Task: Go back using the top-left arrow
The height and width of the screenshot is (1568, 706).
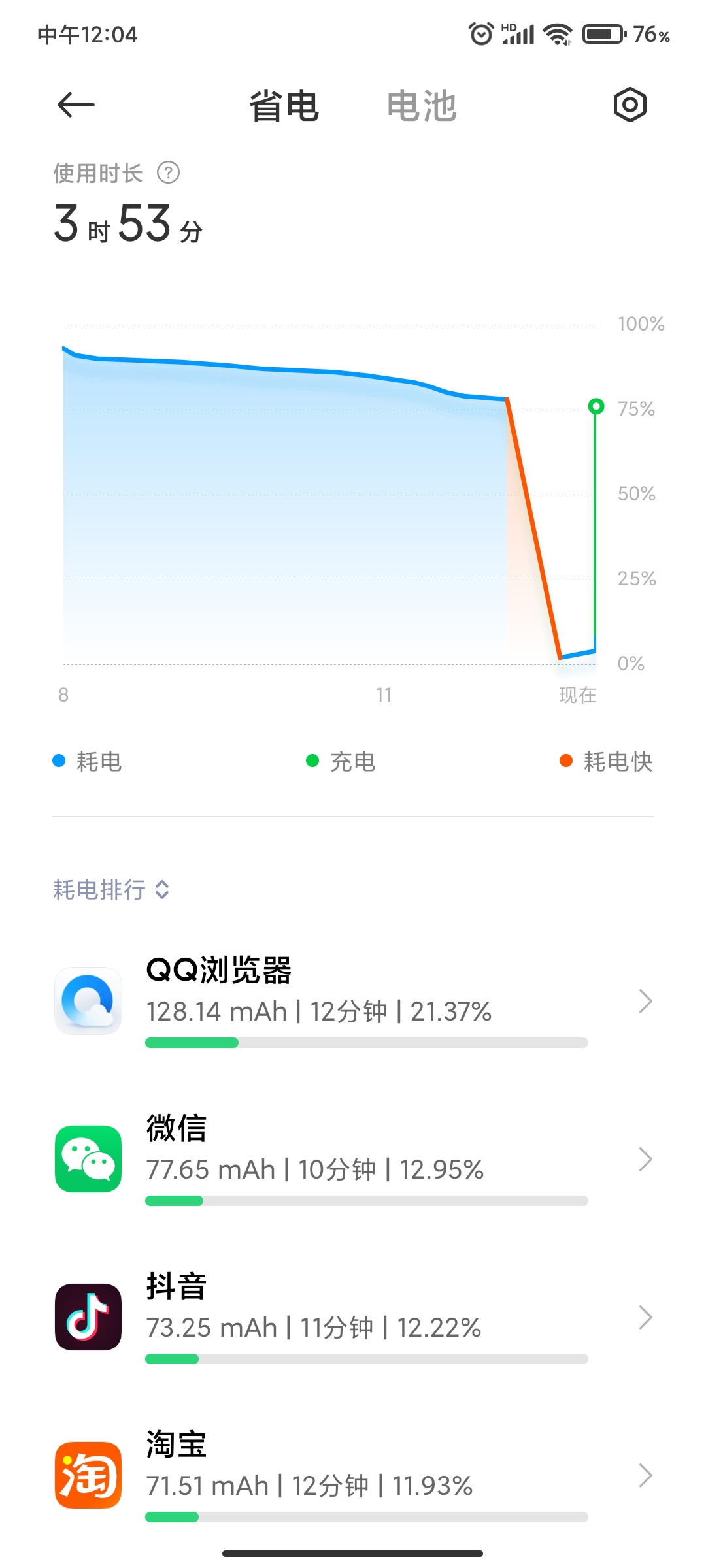Action: pos(76,105)
